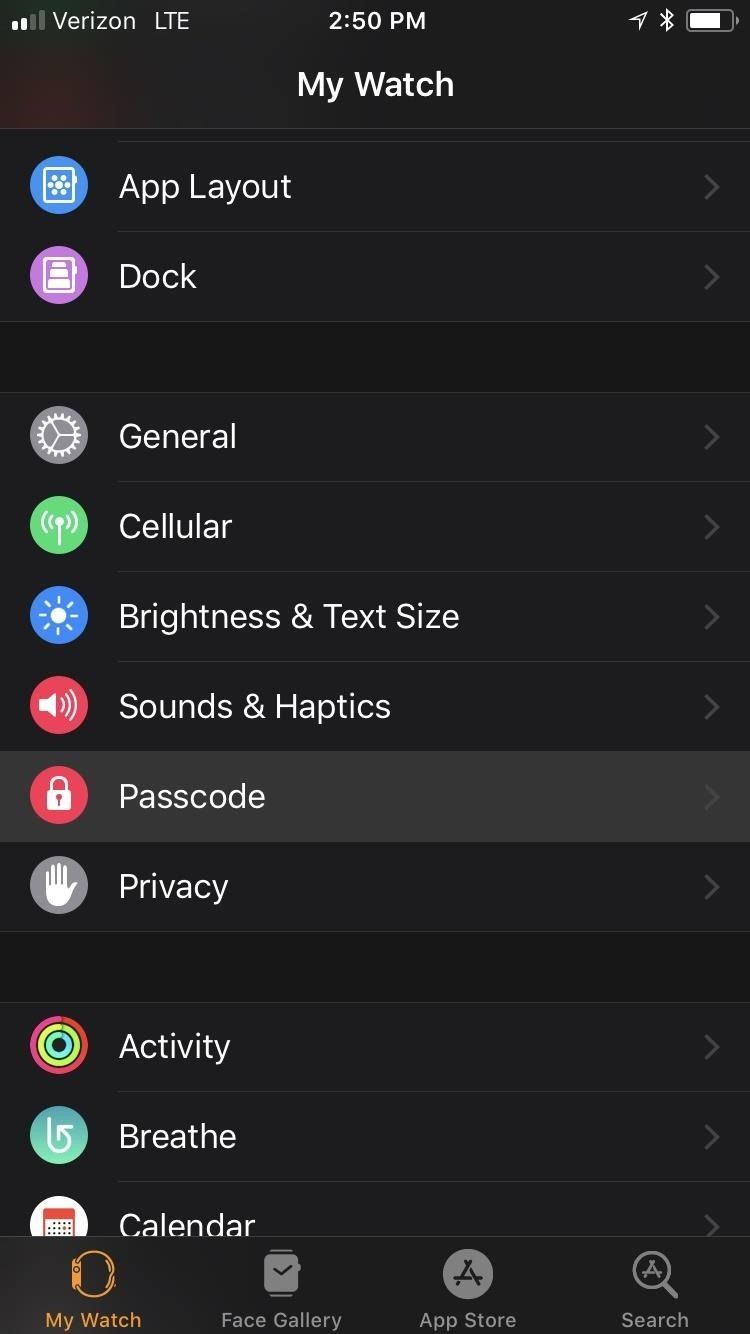Expand the Passcode row chevron
The width and height of the screenshot is (750, 1334).
(711, 796)
